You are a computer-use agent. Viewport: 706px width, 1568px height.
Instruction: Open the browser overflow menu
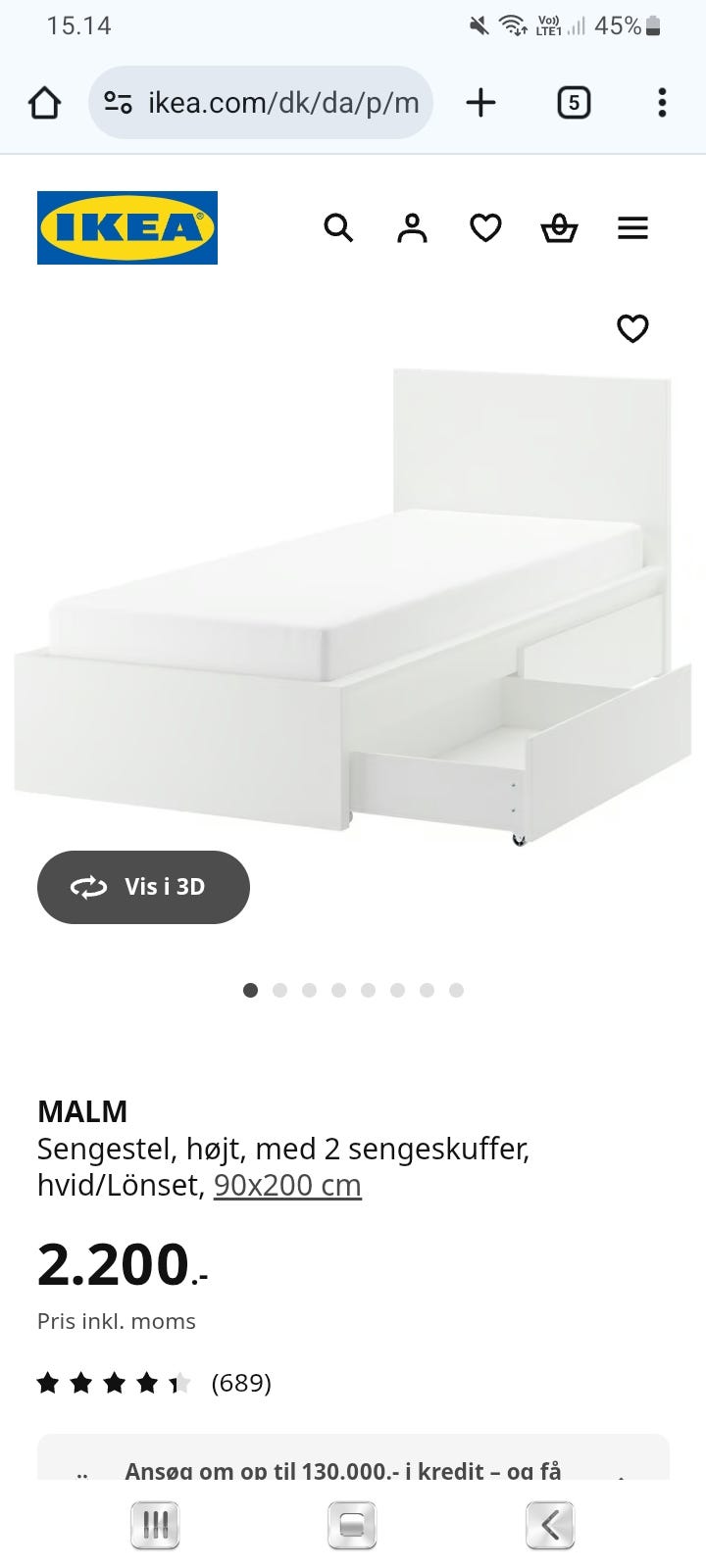pyautogui.click(x=662, y=103)
